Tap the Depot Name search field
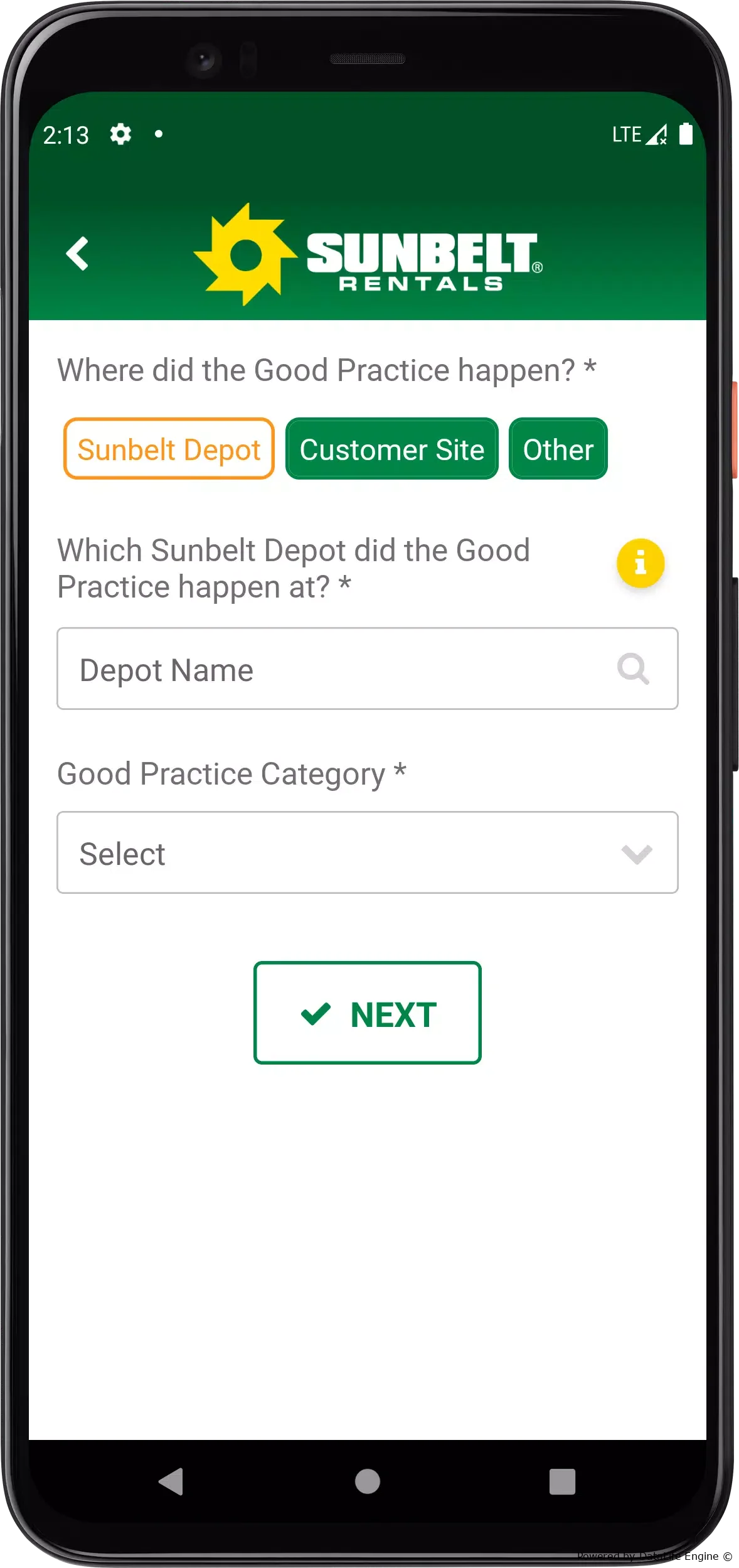 pos(368,669)
